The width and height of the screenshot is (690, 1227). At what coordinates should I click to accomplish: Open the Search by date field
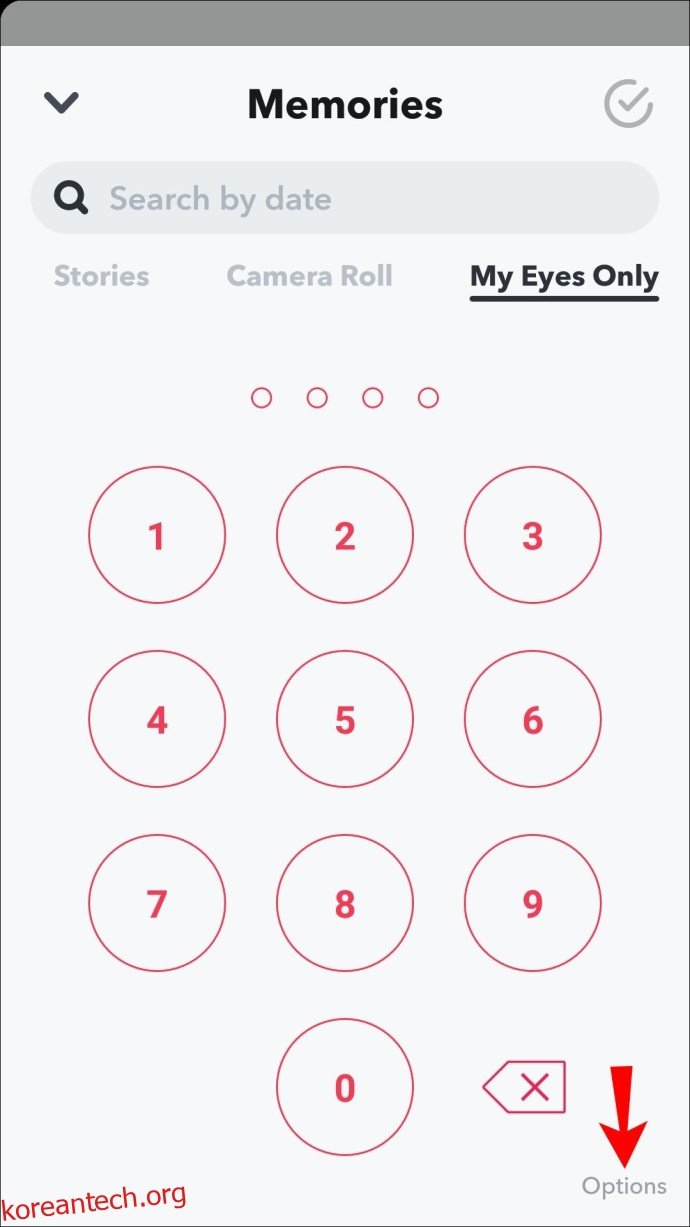[x=345, y=198]
